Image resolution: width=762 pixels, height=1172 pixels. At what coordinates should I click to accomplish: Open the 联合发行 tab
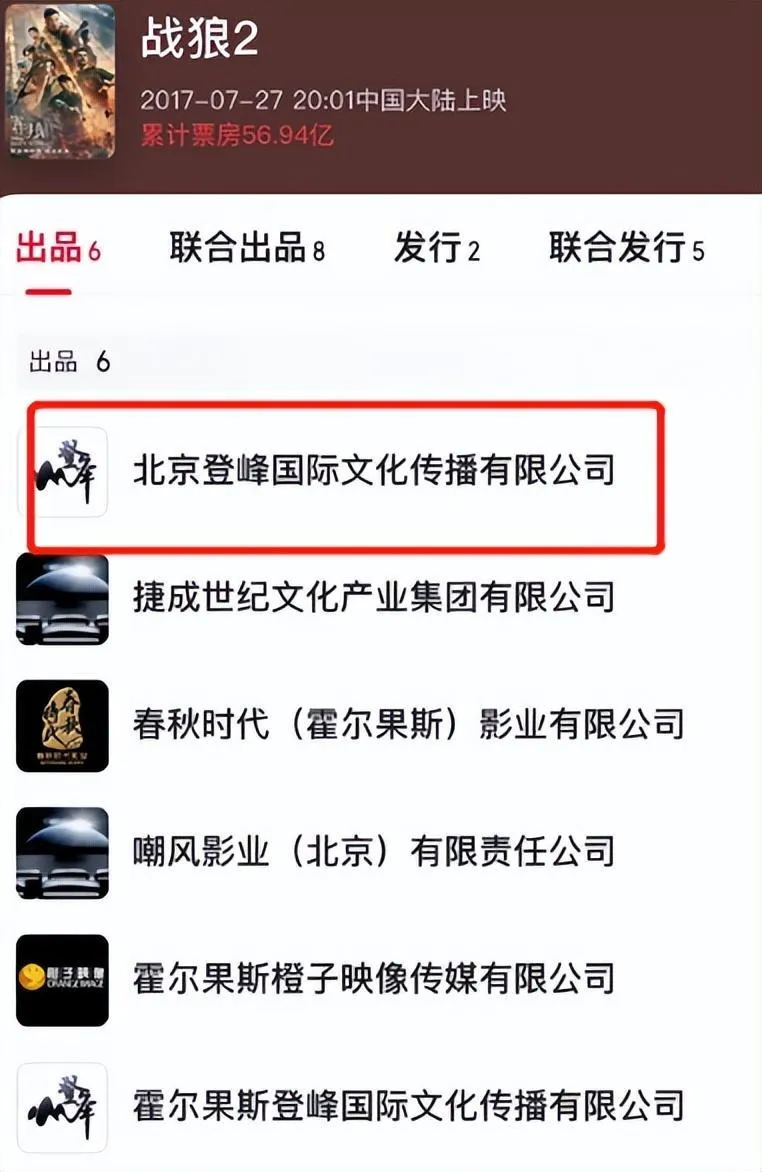pos(626,248)
